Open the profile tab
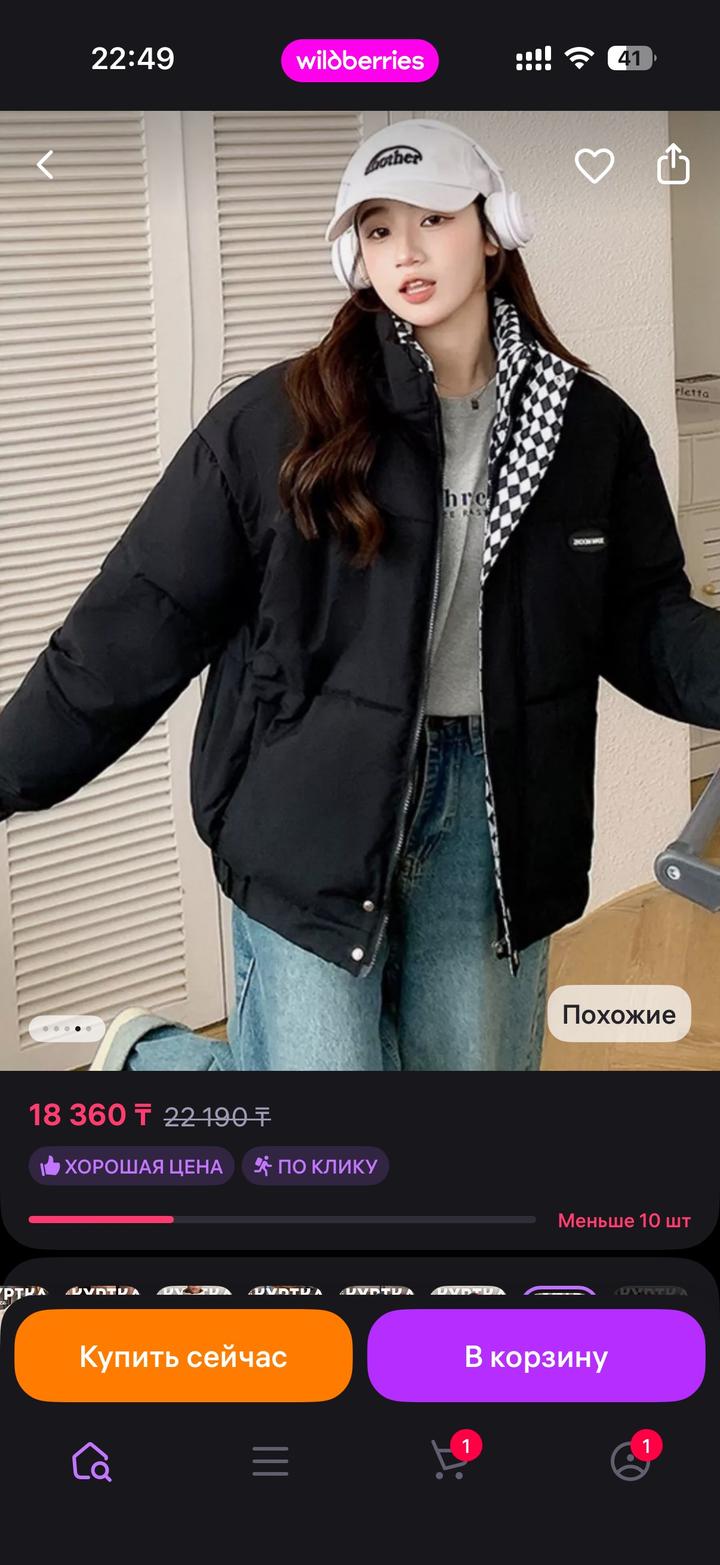The height and width of the screenshot is (1565, 720). pyautogui.click(x=630, y=1461)
